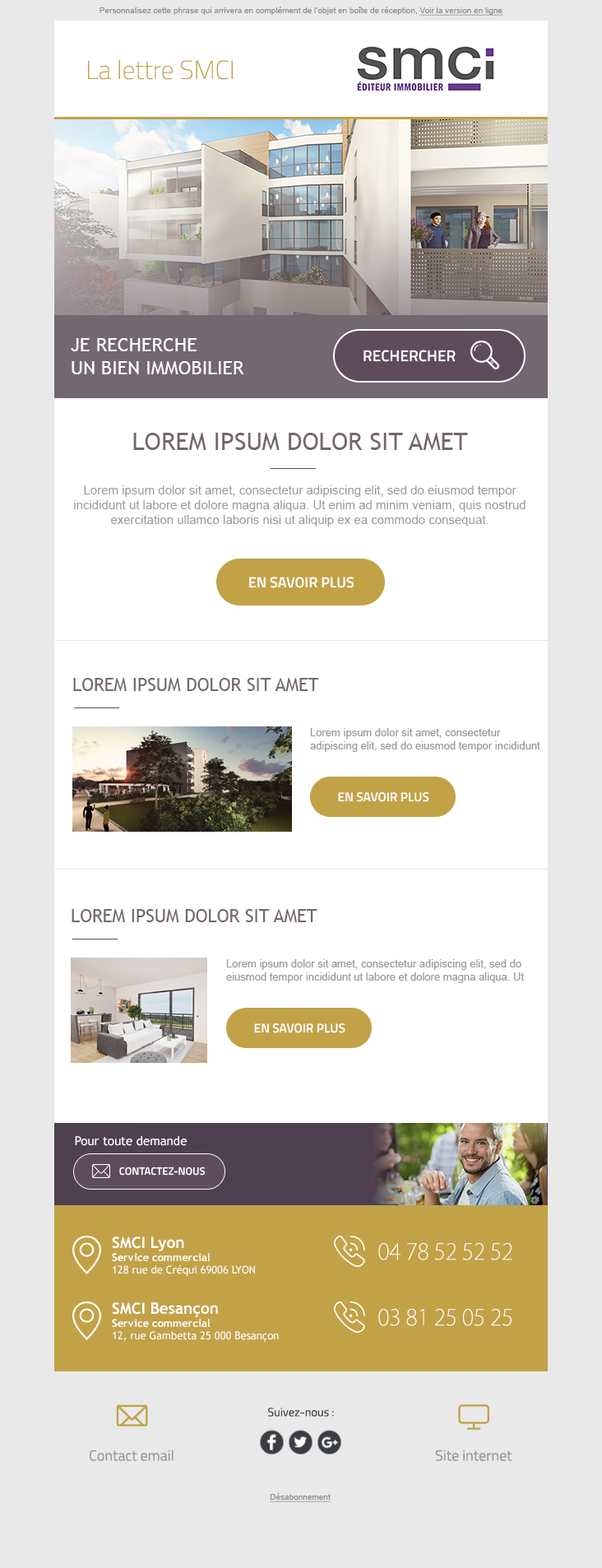Tap the Désabonnement unsubscribe link
Viewport: 602px width, 1568px height.
[300, 1497]
